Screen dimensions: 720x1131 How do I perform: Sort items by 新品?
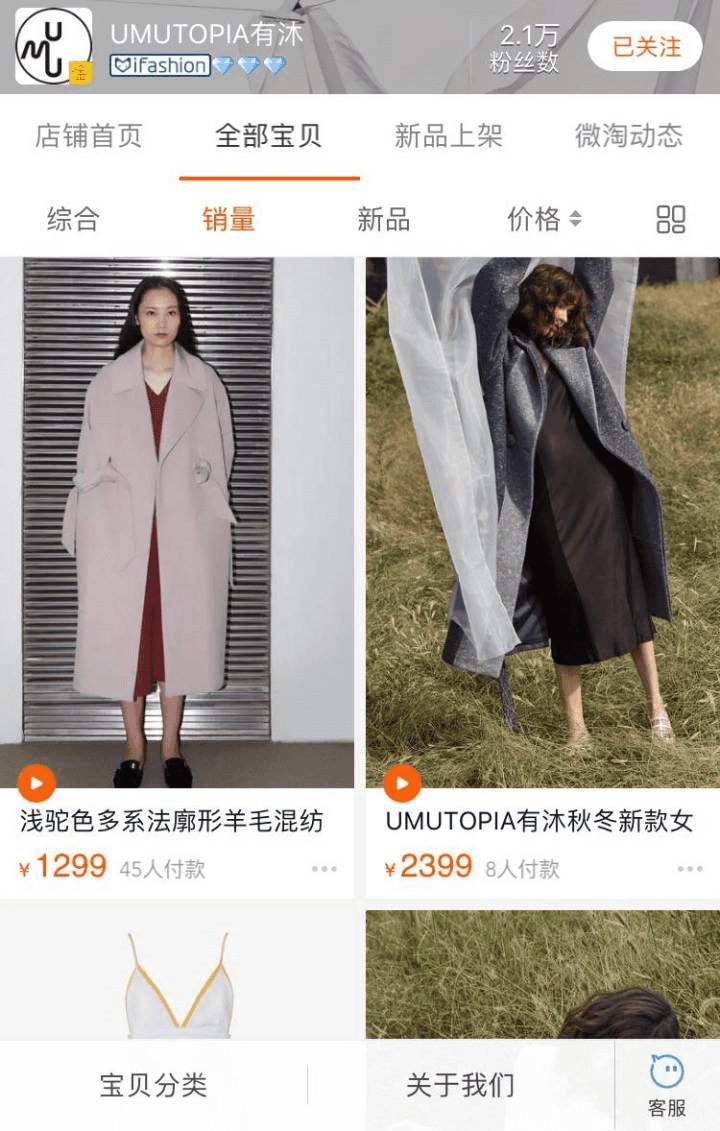pyautogui.click(x=383, y=219)
